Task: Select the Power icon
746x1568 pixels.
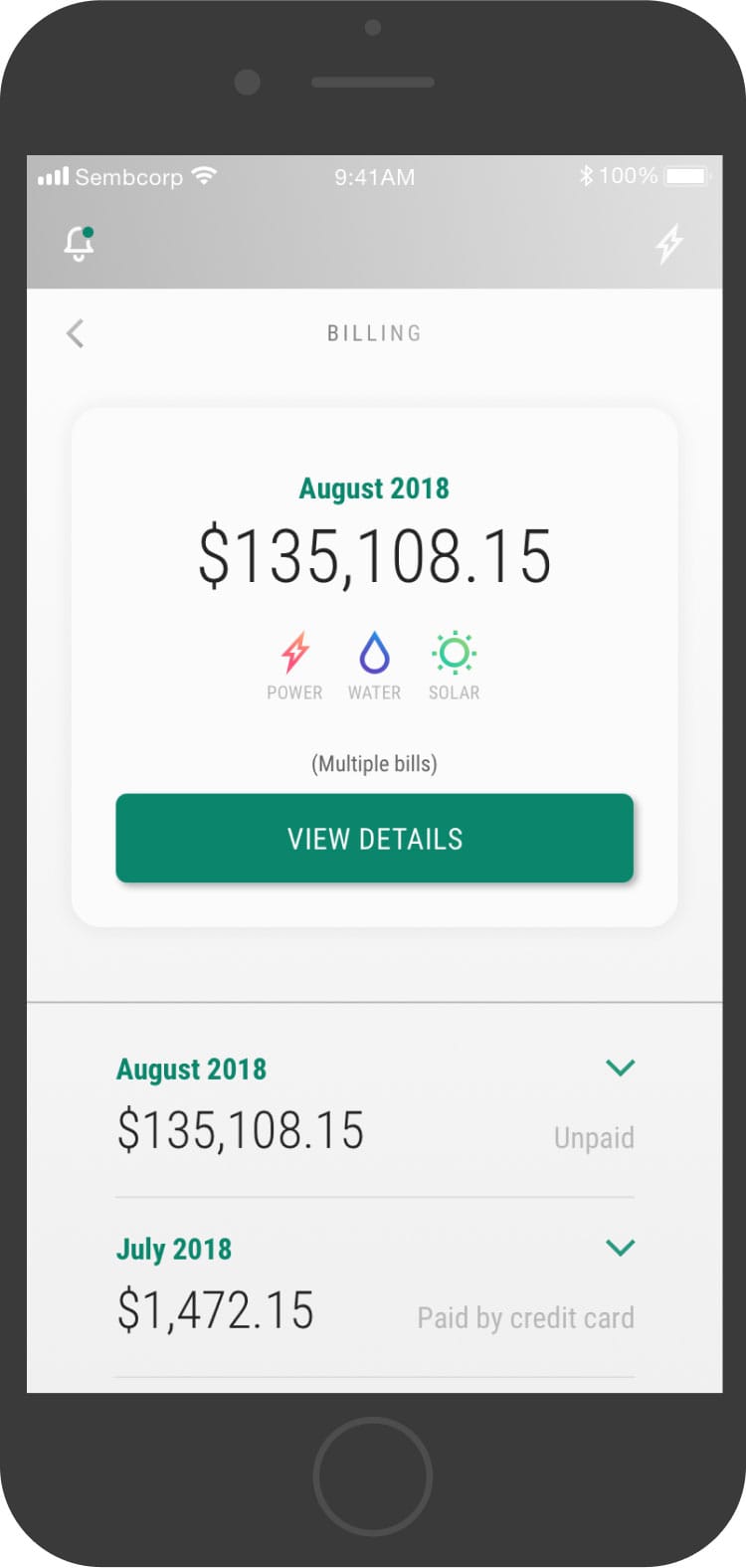Action: click(x=294, y=652)
